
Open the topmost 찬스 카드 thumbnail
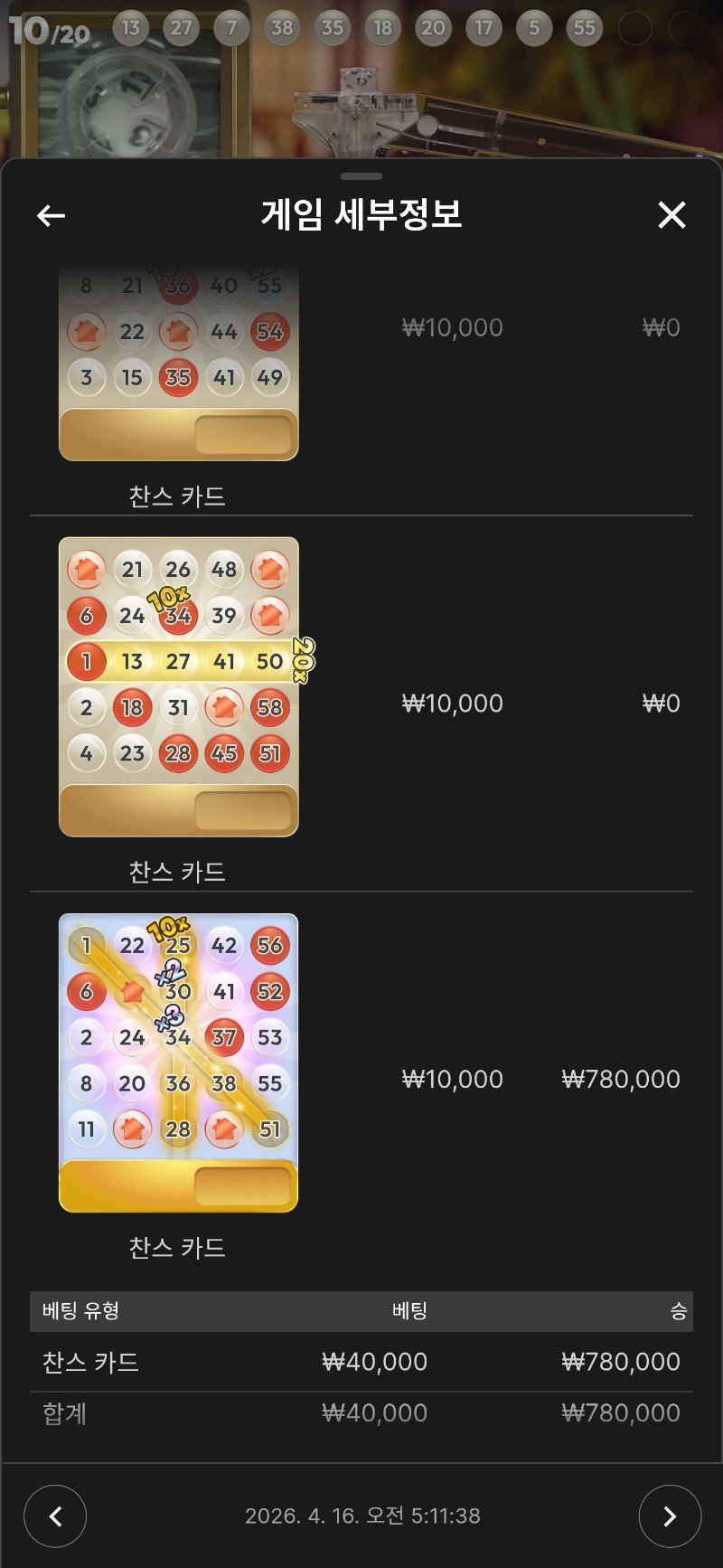click(x=178, y=362)
